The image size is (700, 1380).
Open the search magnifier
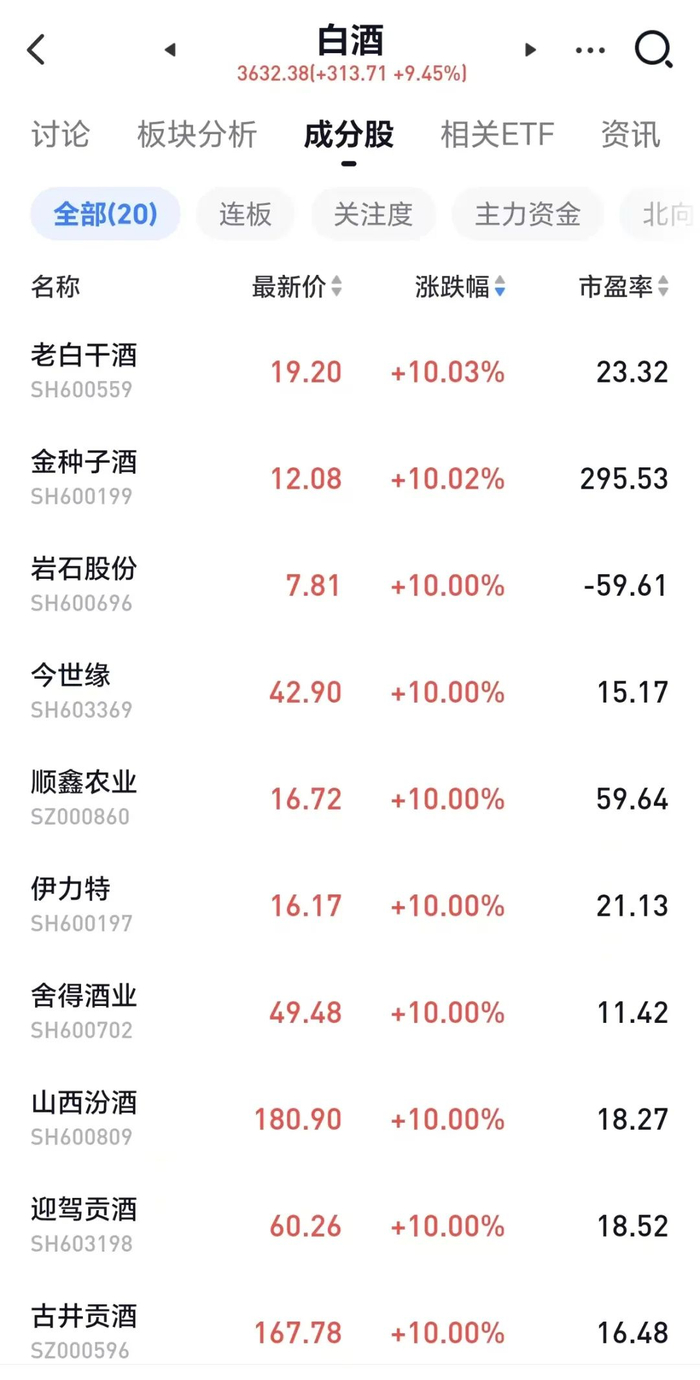(654, 49)
